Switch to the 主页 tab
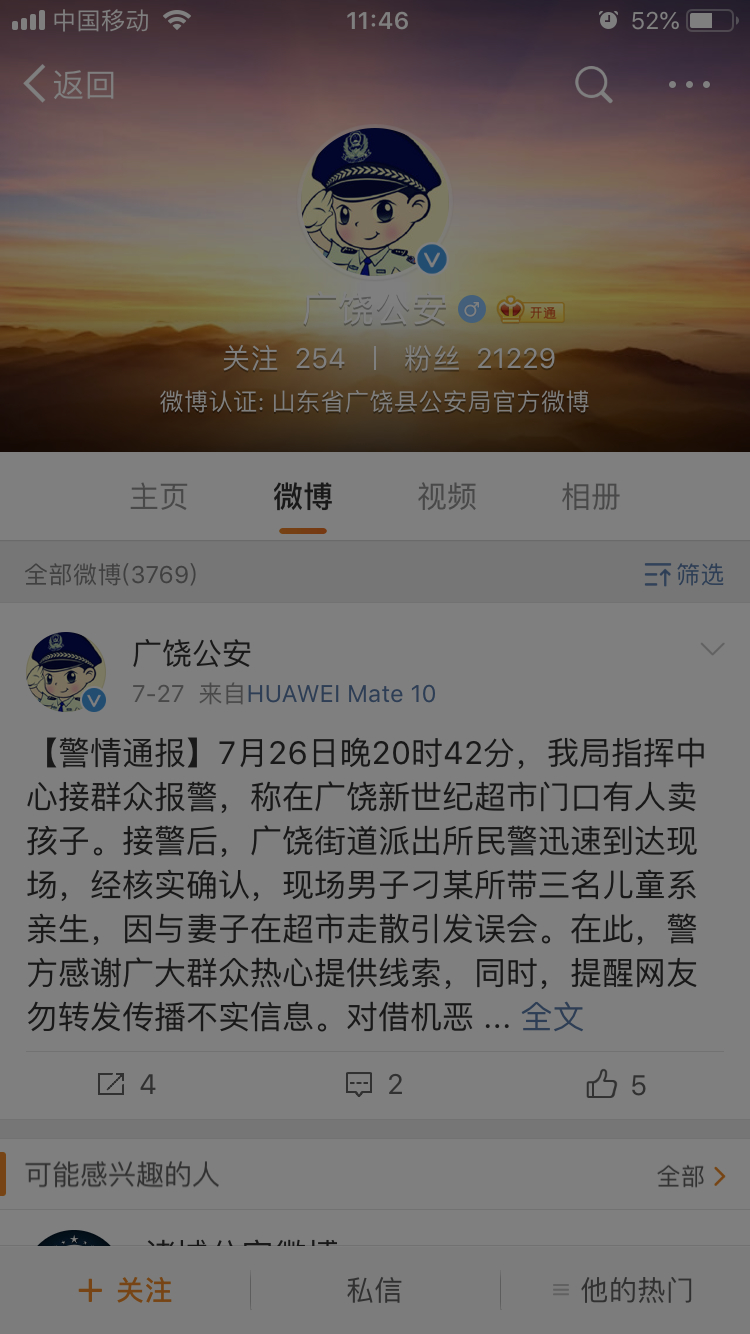 coord(159,497)
